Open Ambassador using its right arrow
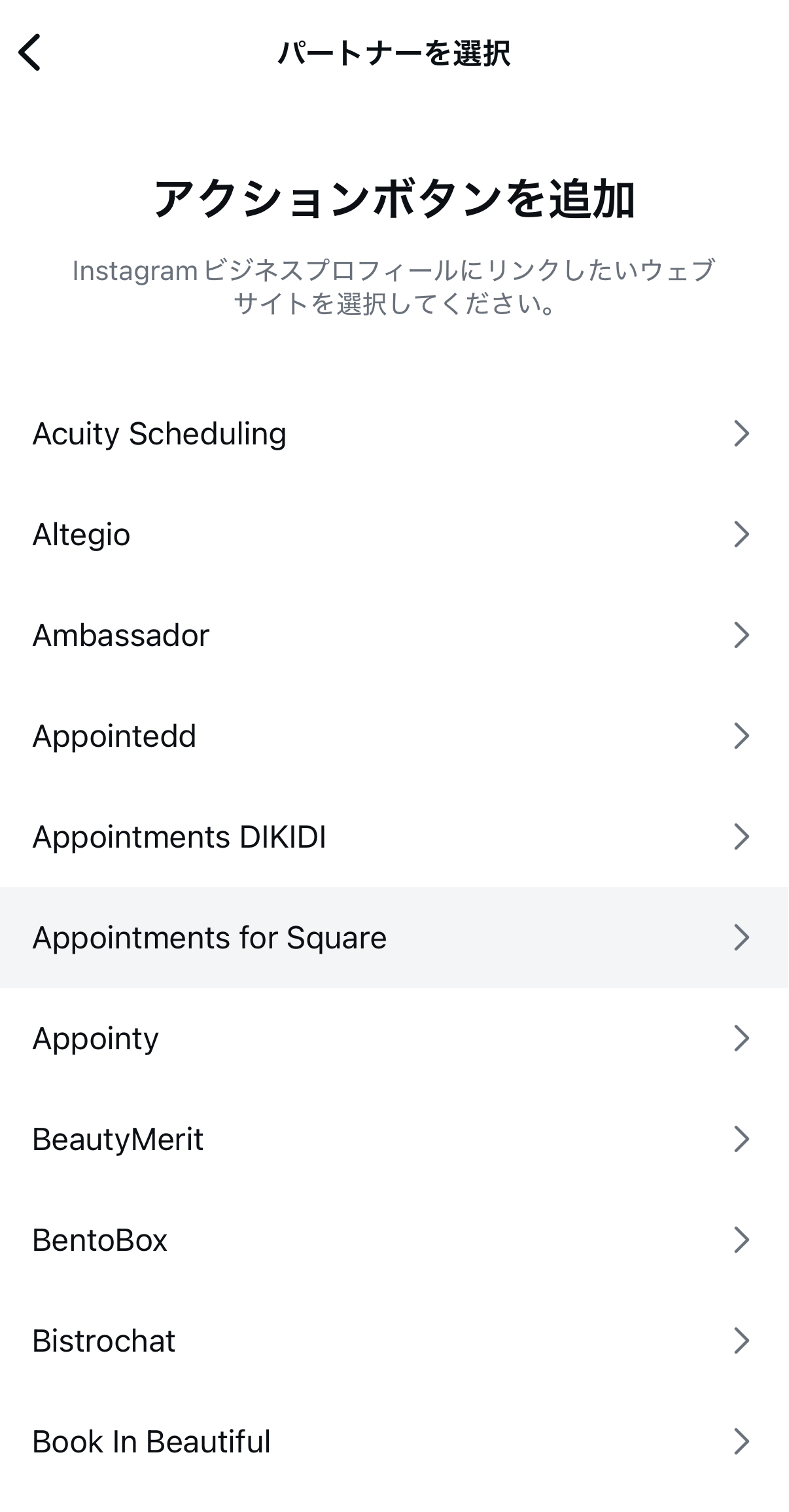The width and height of the screenshot is (789, 1512). (743, 635)
